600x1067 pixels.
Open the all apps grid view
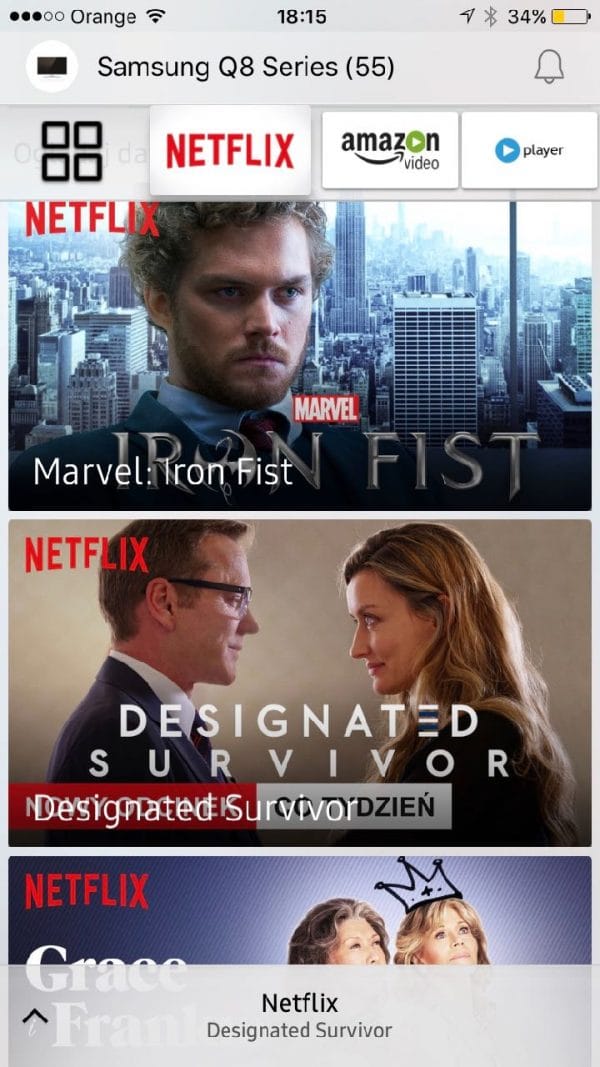71,151
